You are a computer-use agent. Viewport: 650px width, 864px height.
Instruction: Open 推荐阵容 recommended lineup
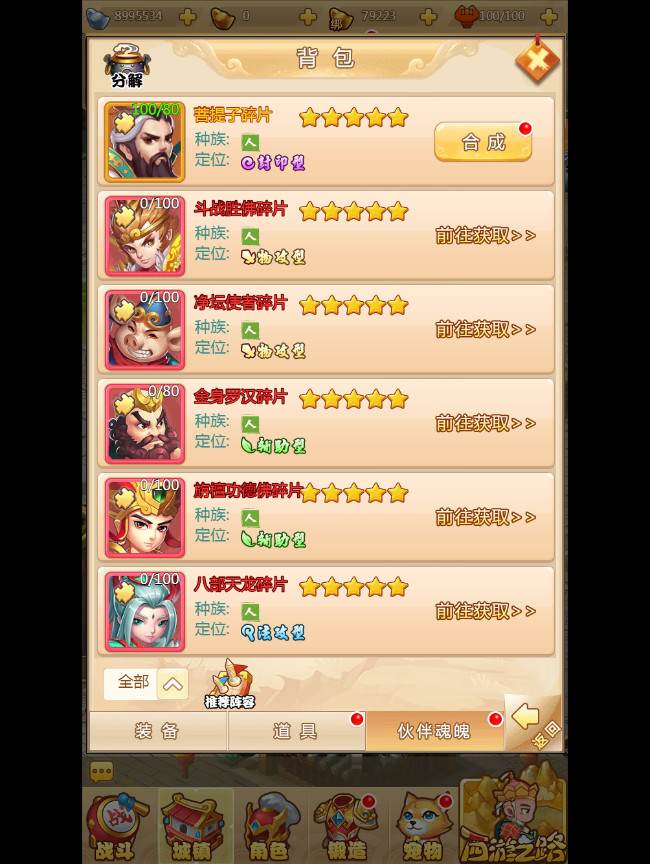(x=229, y=685)
